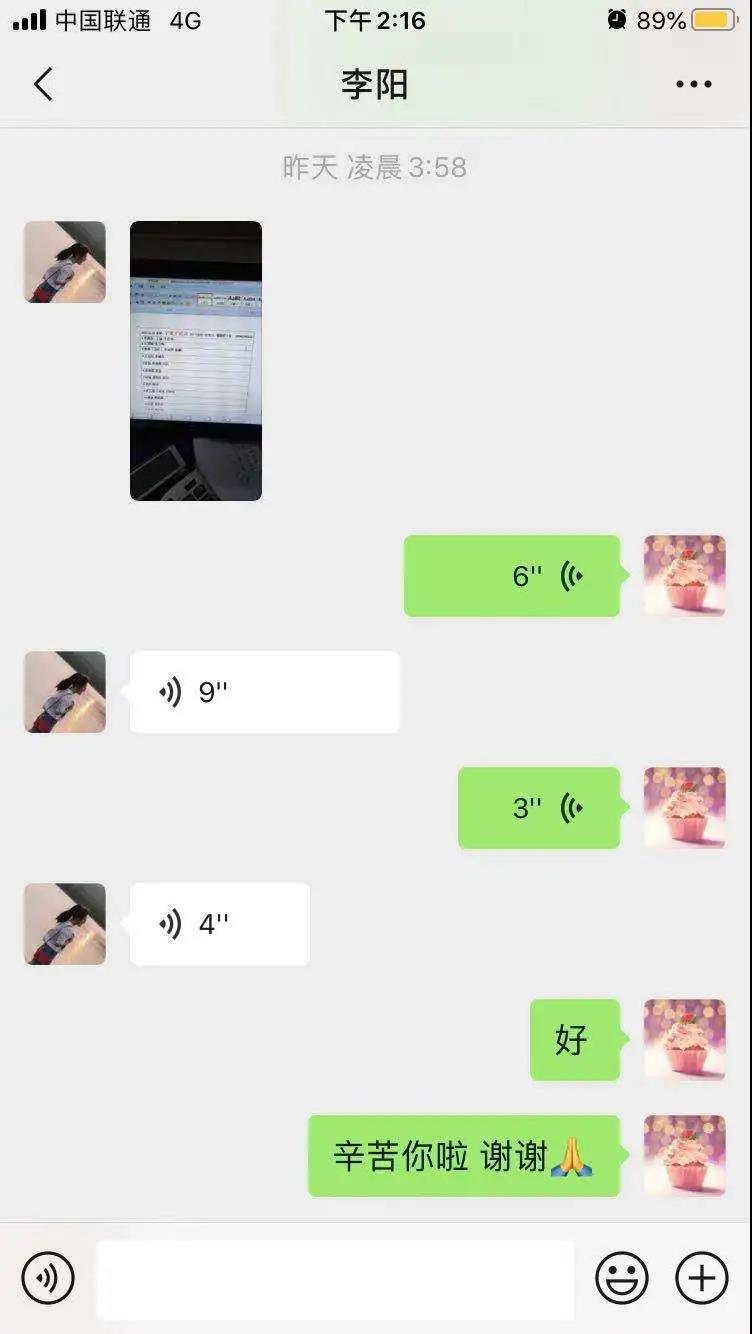Play the received 9-second voice message
This screenshot has height=1334, width=752.
pos(264,692)
